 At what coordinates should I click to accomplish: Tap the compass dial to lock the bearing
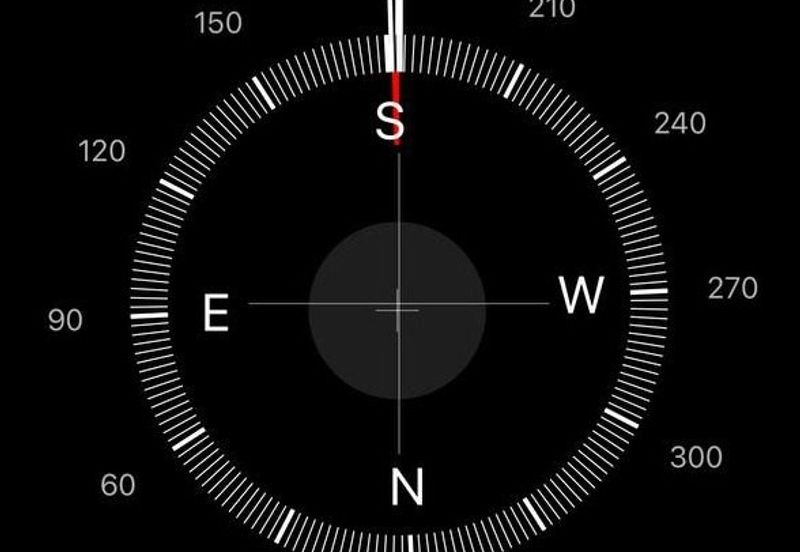coord(397,311)
